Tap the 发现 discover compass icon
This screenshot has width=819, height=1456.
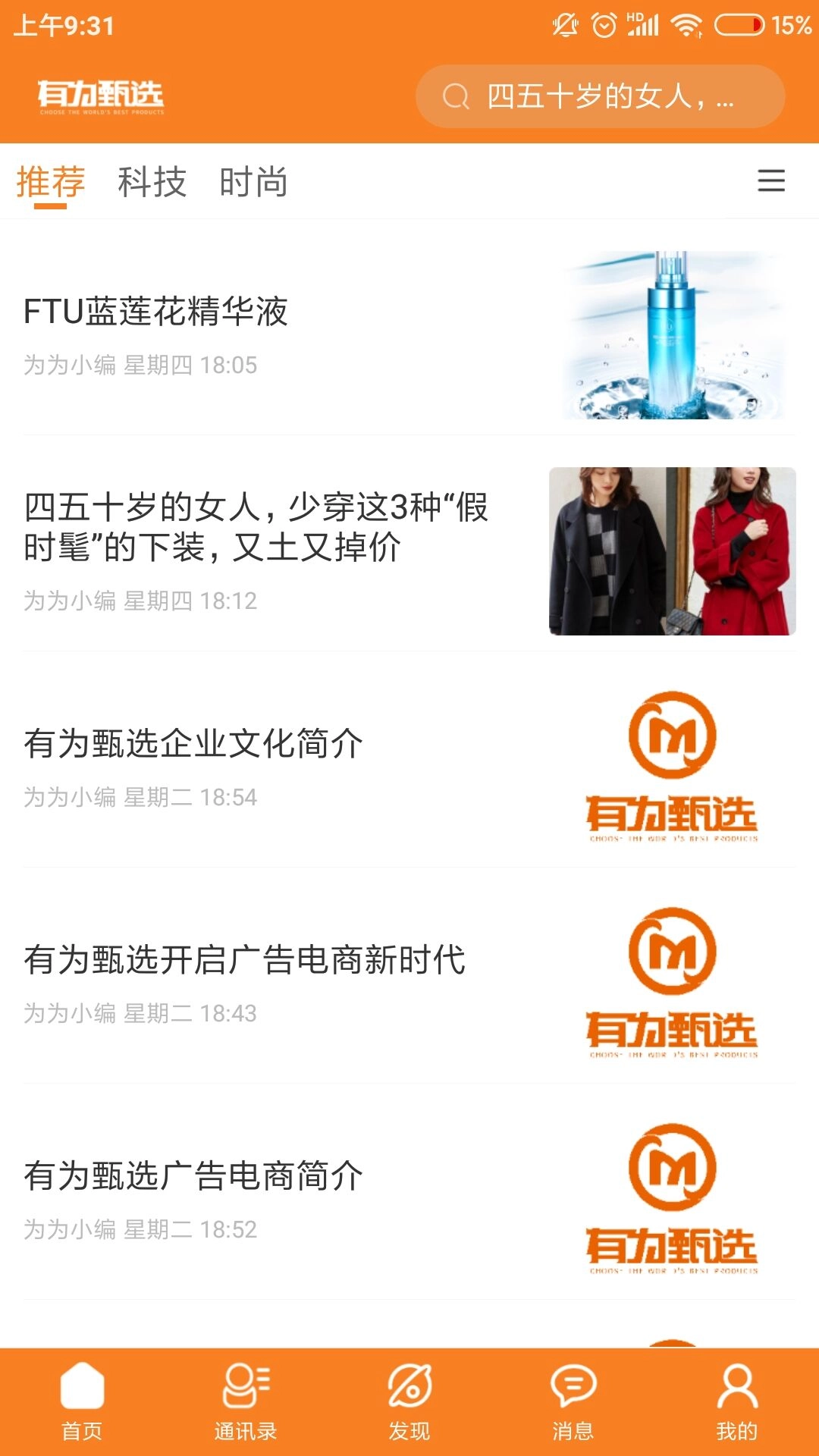point(409,1403)
